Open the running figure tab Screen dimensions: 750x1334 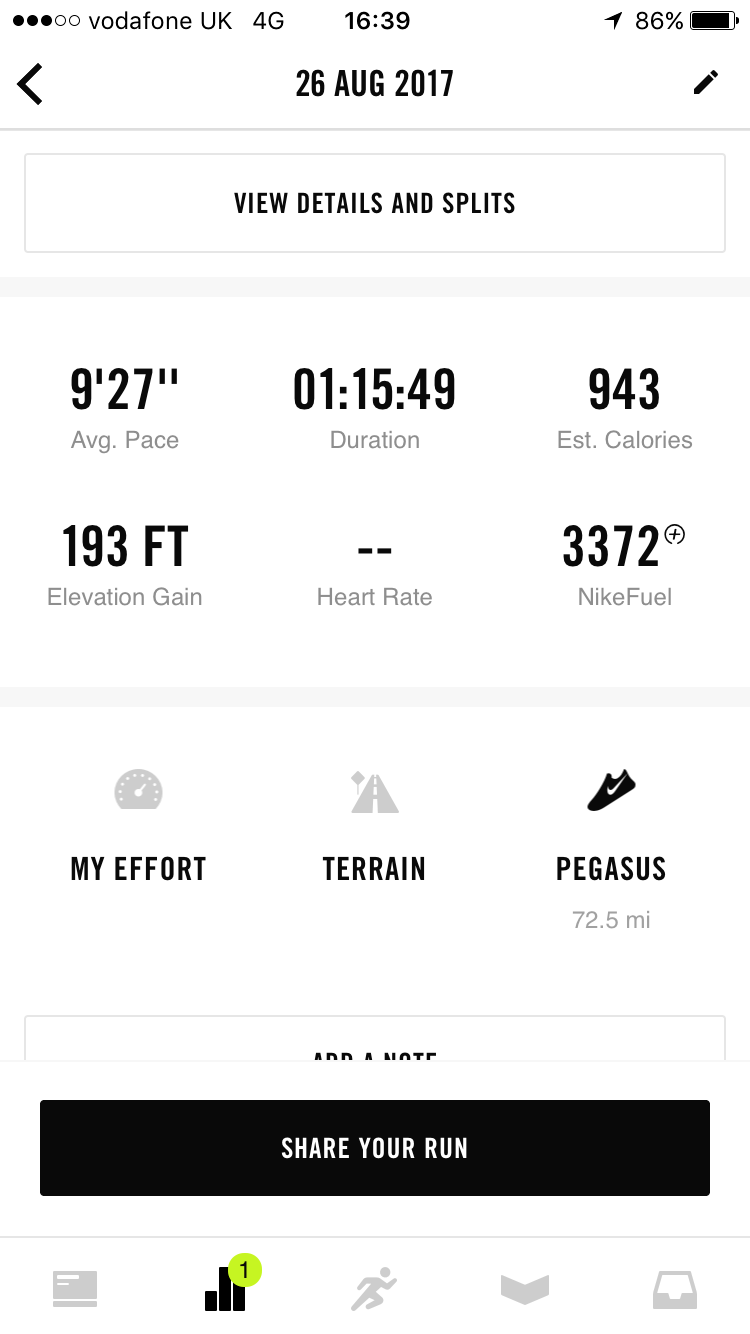coord(374,1288)
